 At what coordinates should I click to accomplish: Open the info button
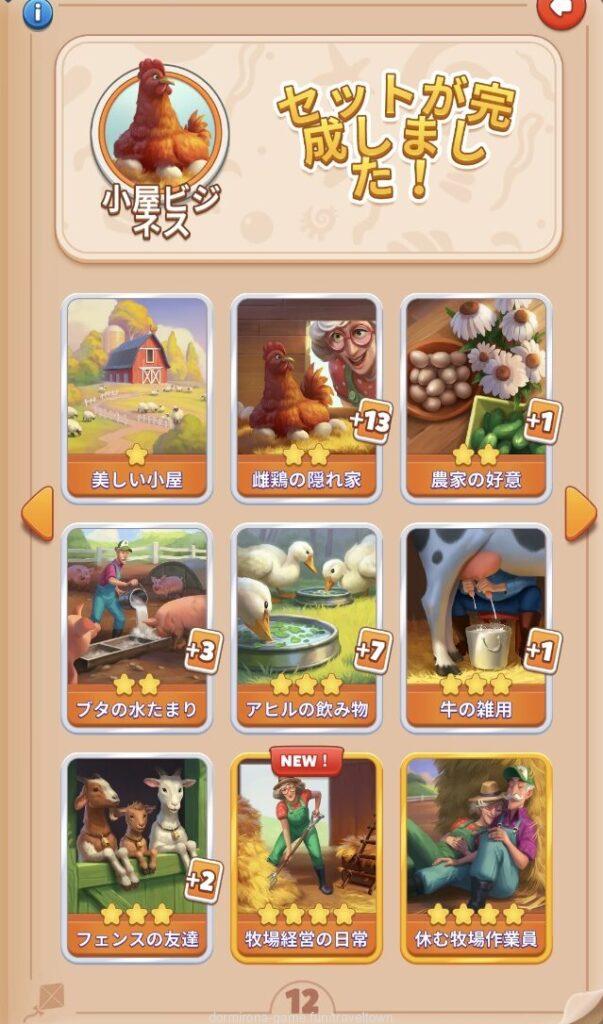37,12
